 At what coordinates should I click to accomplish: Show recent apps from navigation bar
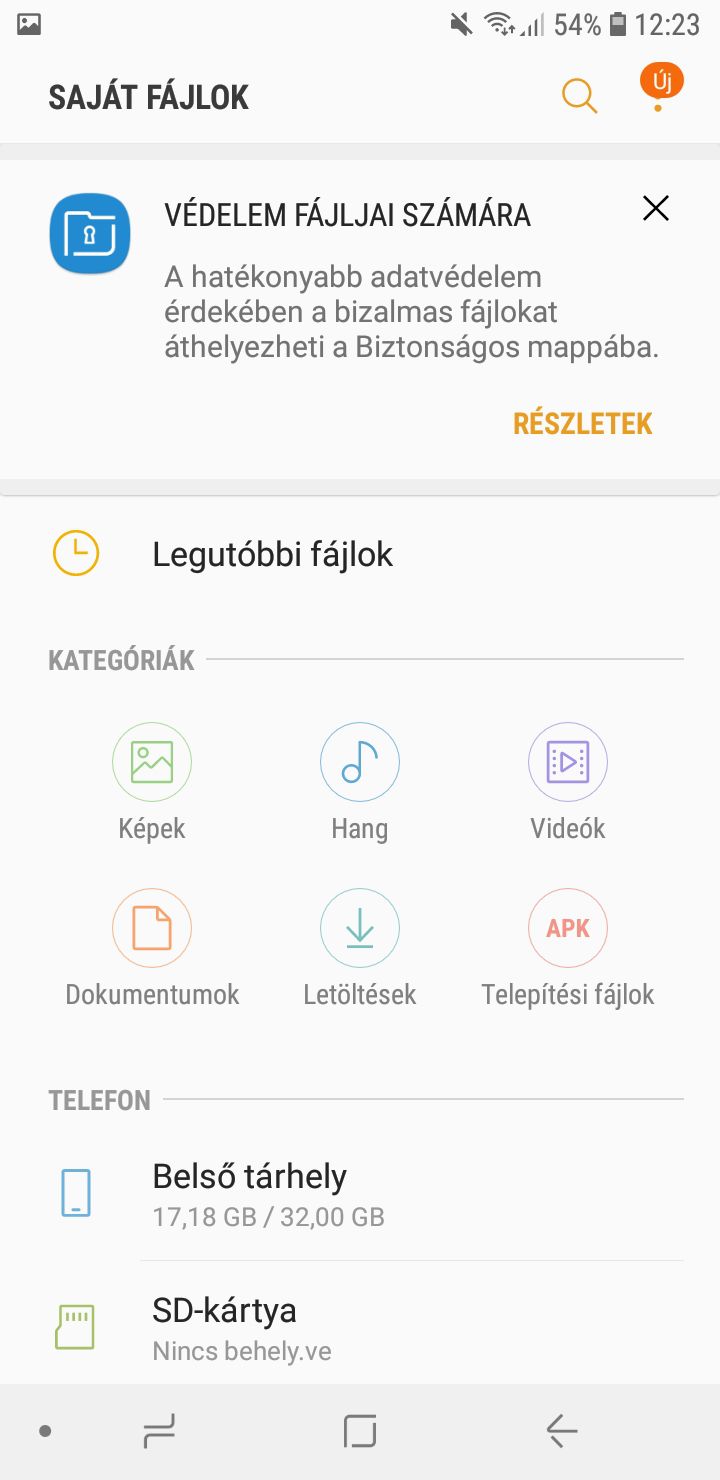click(159, 1432)
